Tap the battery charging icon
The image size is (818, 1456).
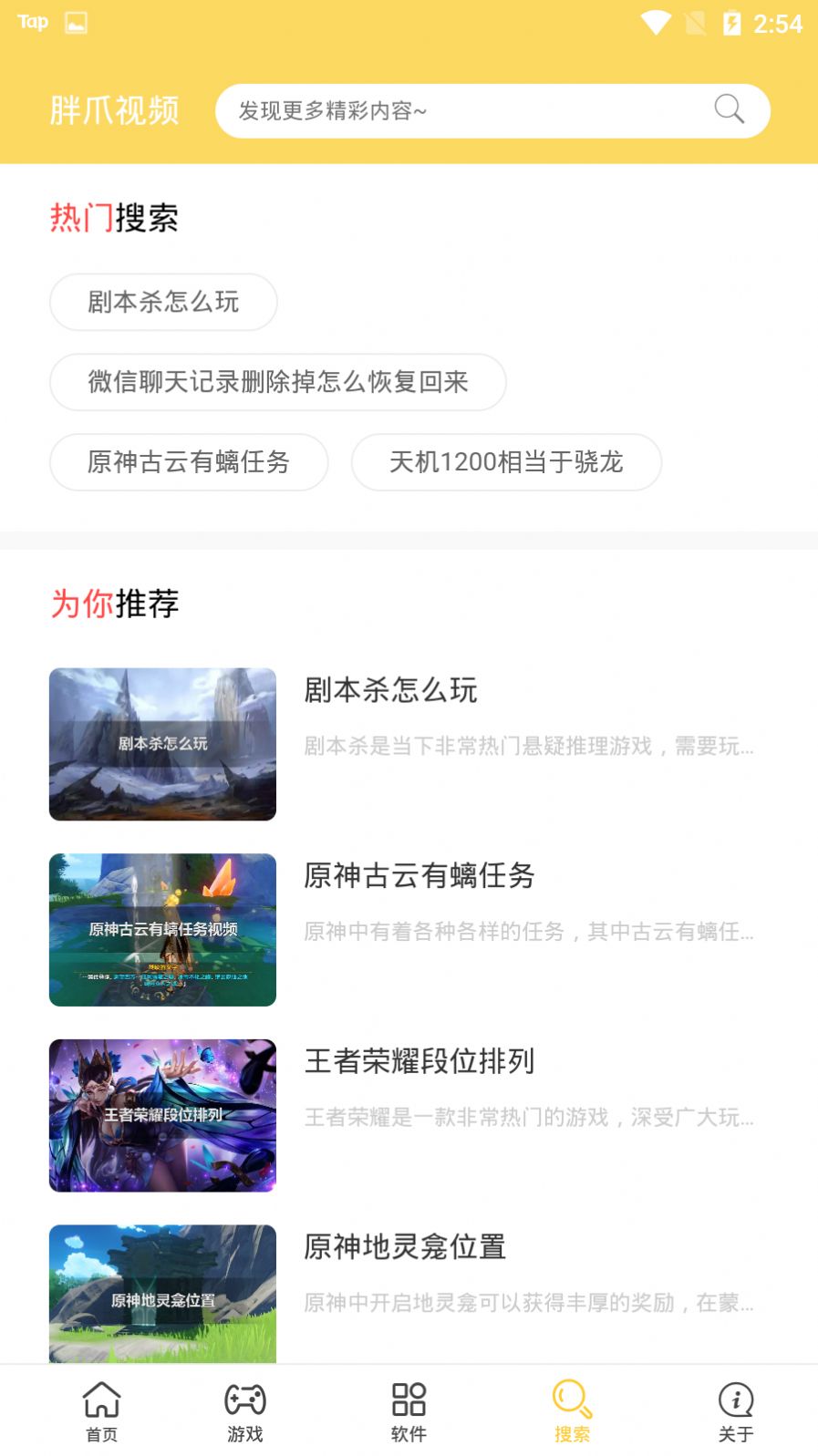tap(733, 23)
